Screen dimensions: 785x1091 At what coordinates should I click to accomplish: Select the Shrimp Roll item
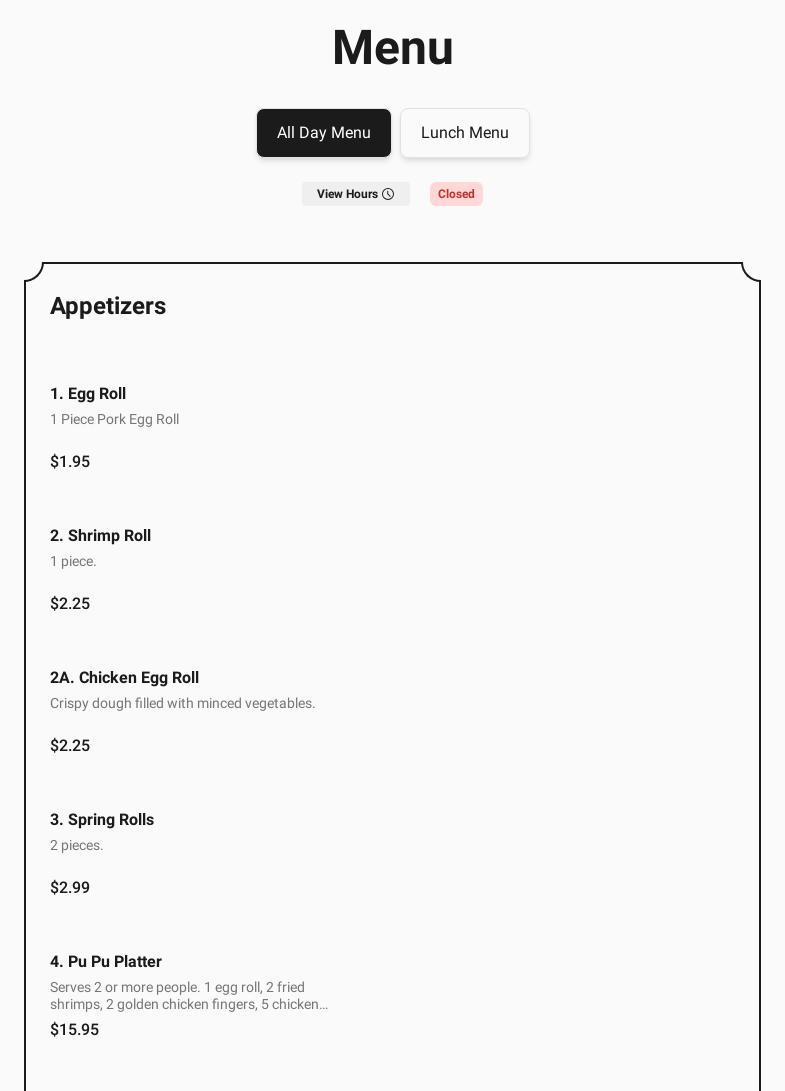pos(100,536)
